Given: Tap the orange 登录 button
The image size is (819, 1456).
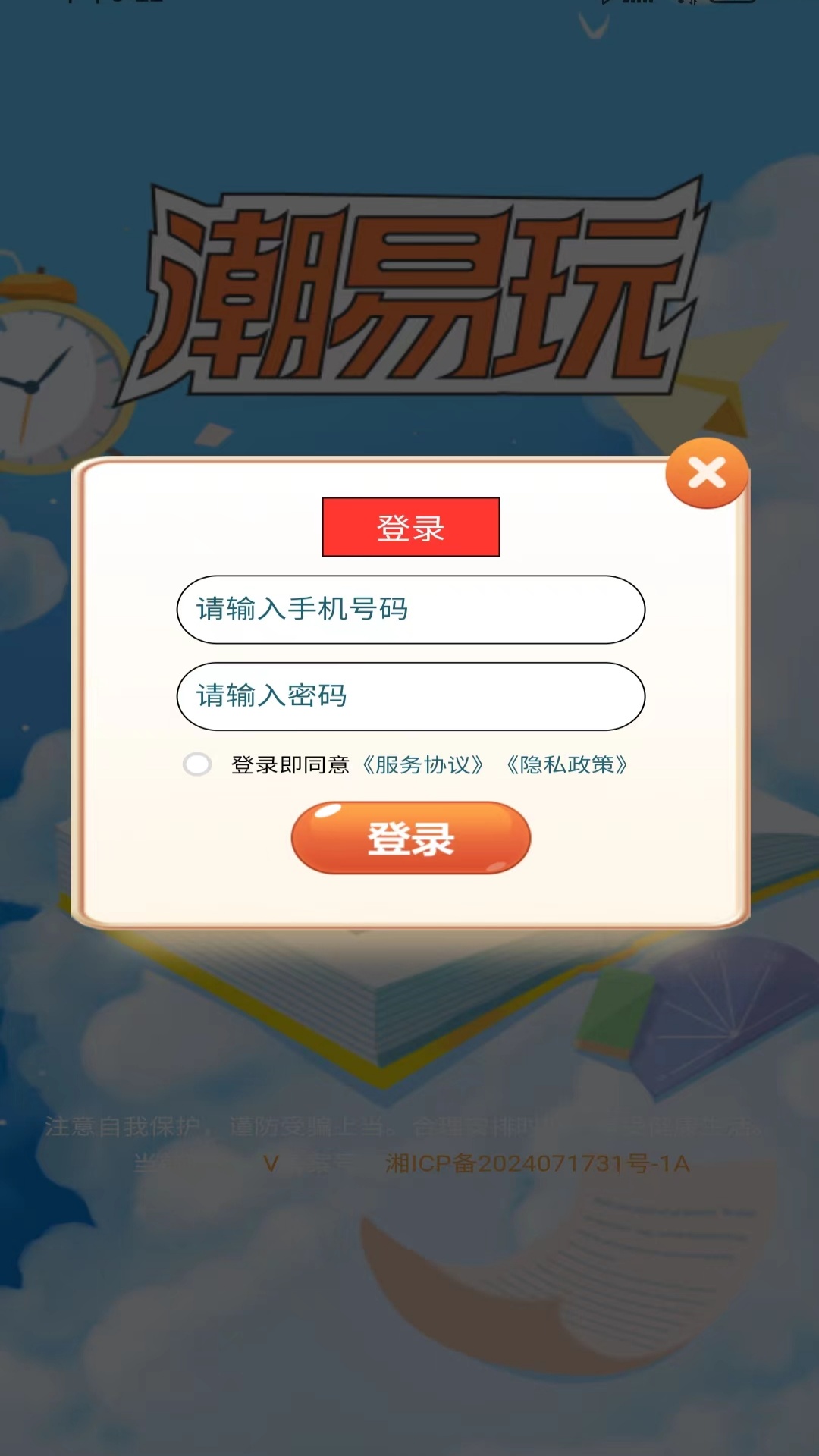Looking at the screenshot, I should tap(410, 838).
